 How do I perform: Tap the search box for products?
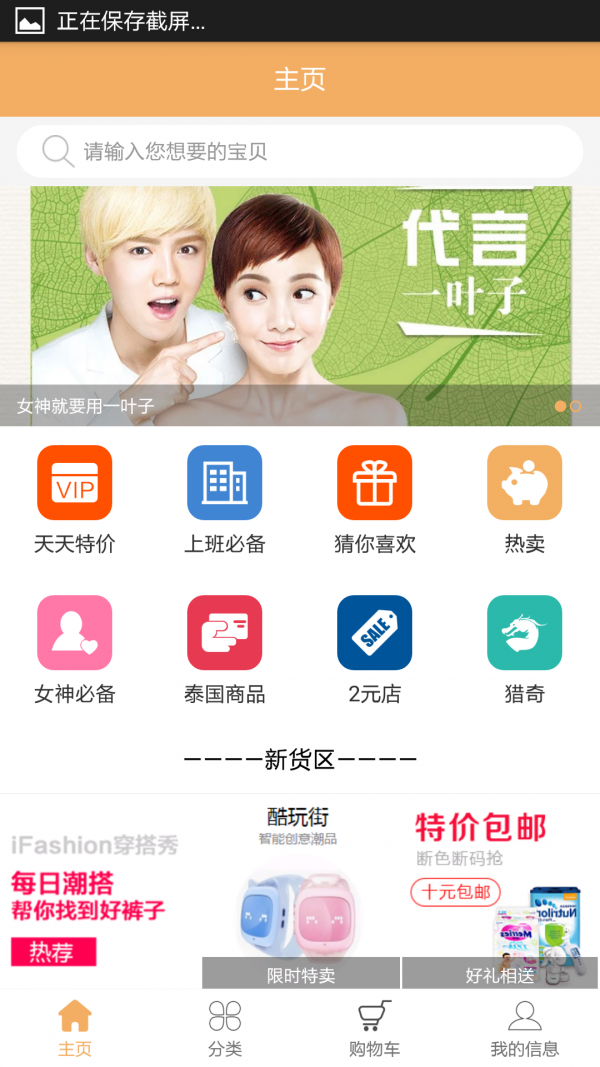(x=300, y=152)
